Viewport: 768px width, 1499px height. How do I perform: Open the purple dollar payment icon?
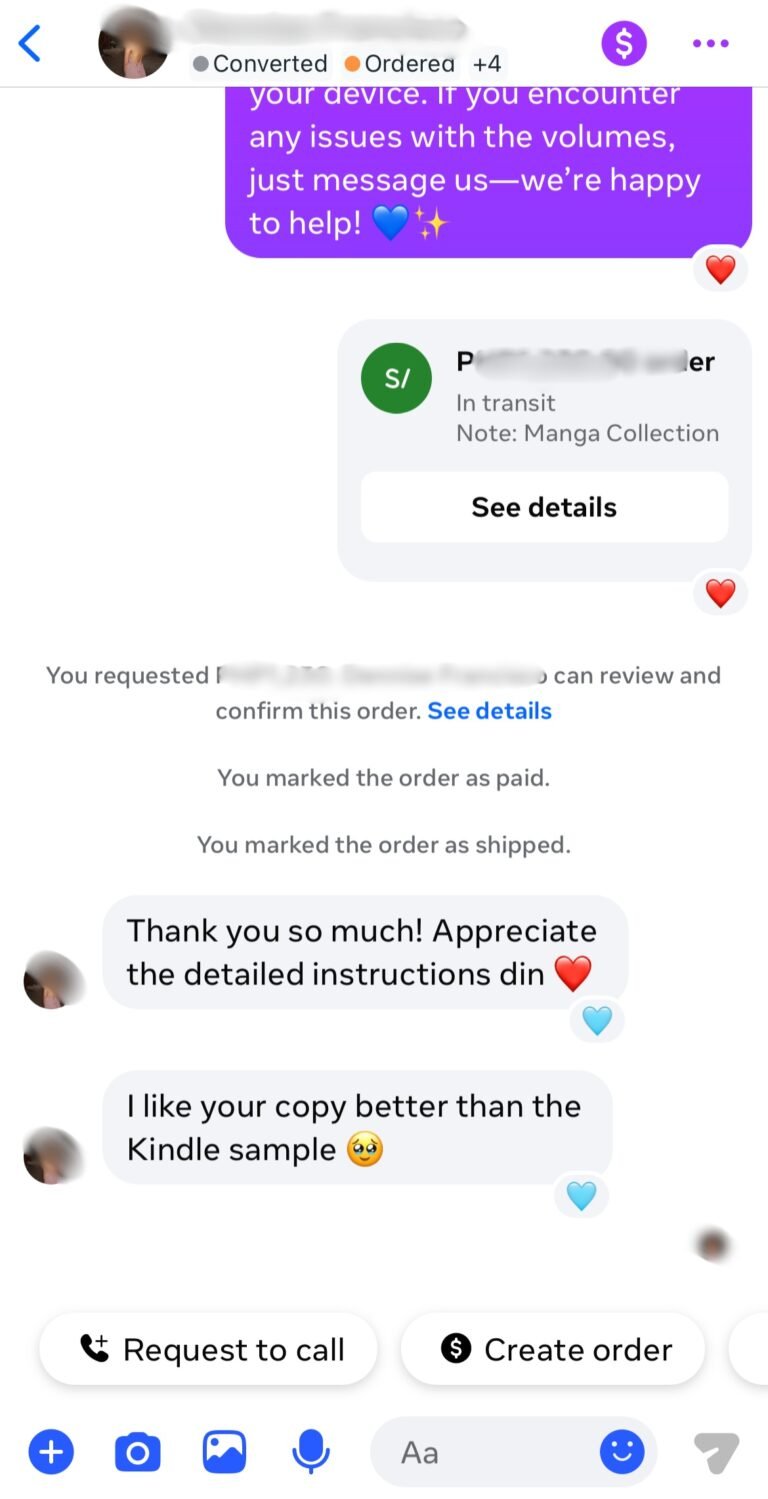[x=624, y=43]
